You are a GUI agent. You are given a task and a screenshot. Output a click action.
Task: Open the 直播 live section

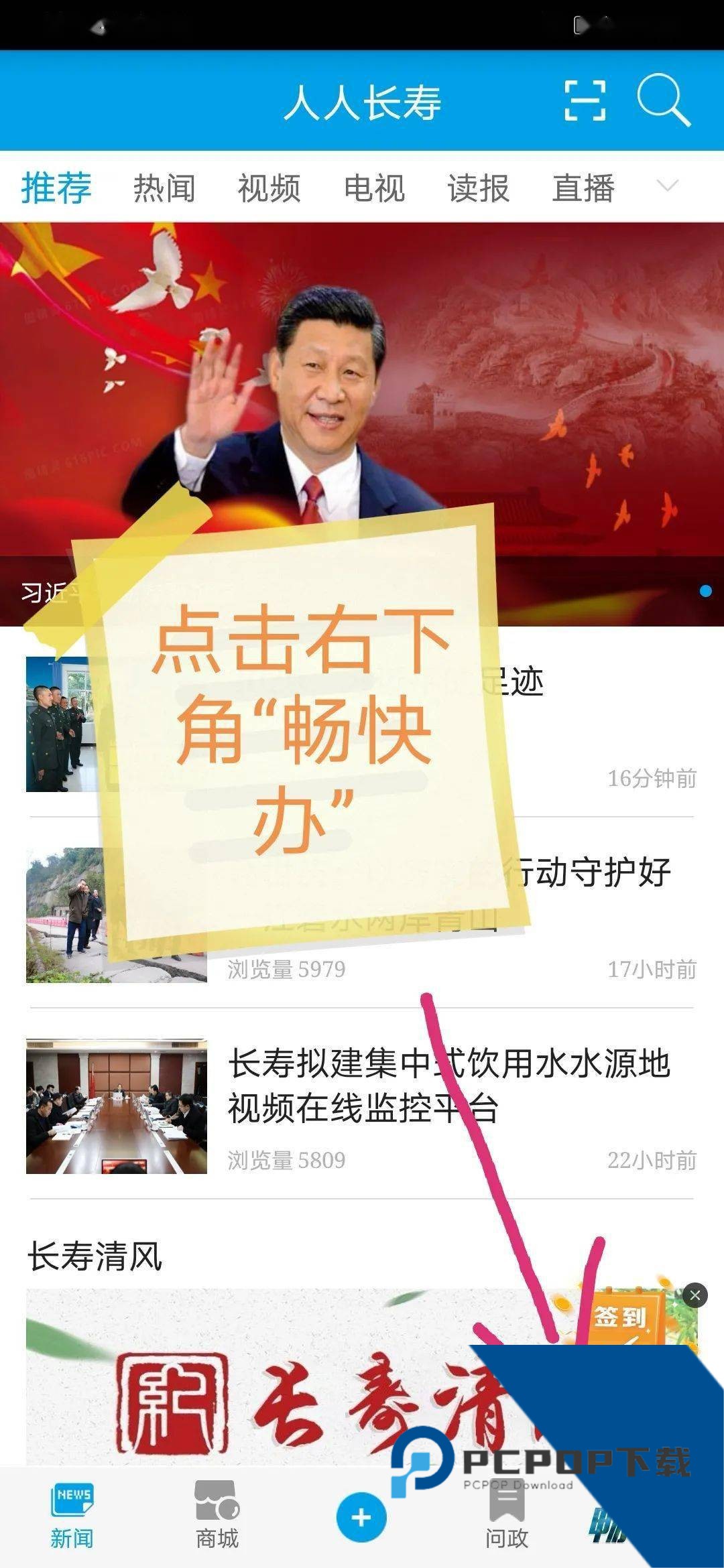584,189
